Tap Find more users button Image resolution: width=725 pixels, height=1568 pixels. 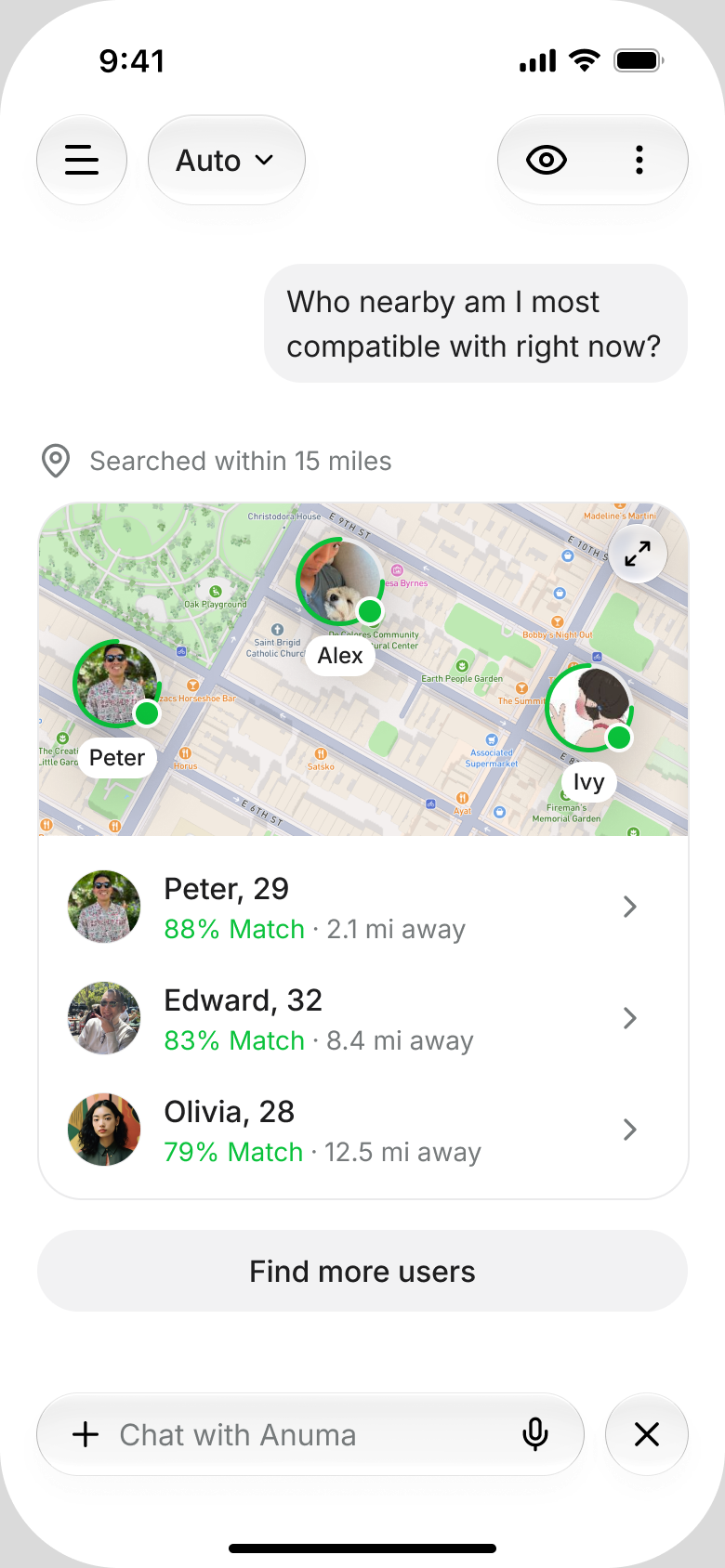click(362, 1271)
